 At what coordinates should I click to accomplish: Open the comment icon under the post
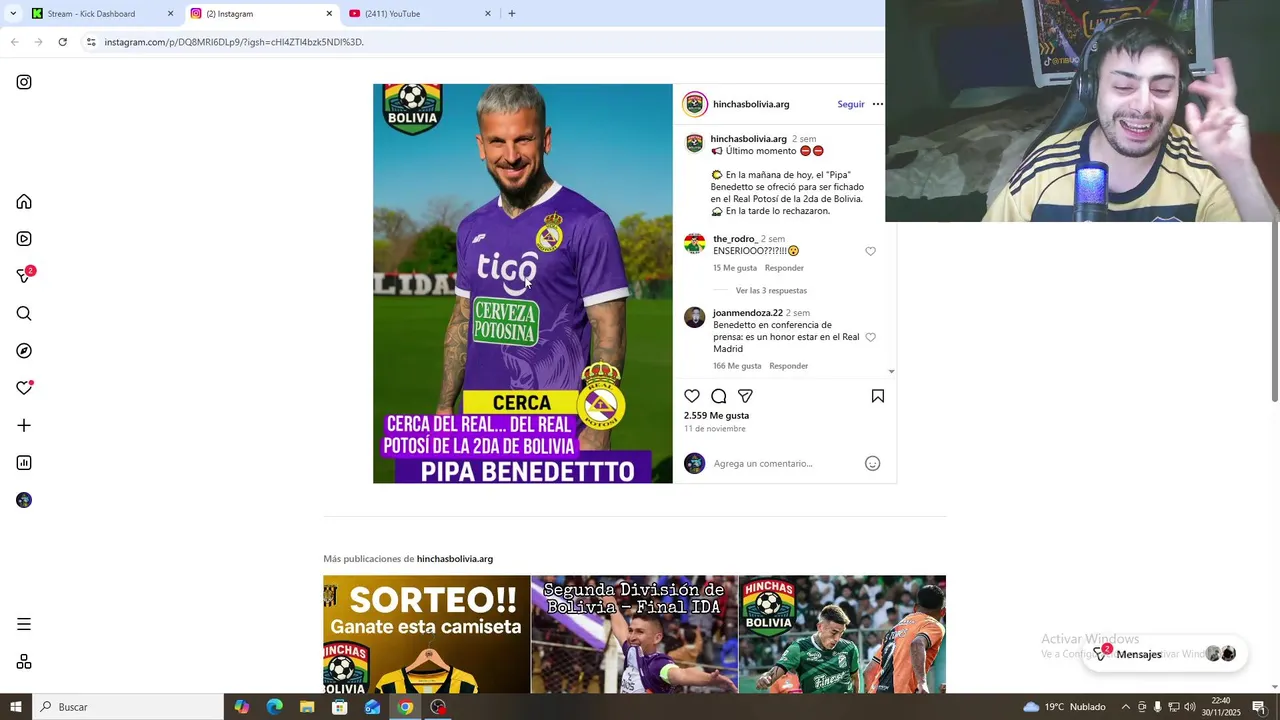pyautogui.click(x=718, y=396)
